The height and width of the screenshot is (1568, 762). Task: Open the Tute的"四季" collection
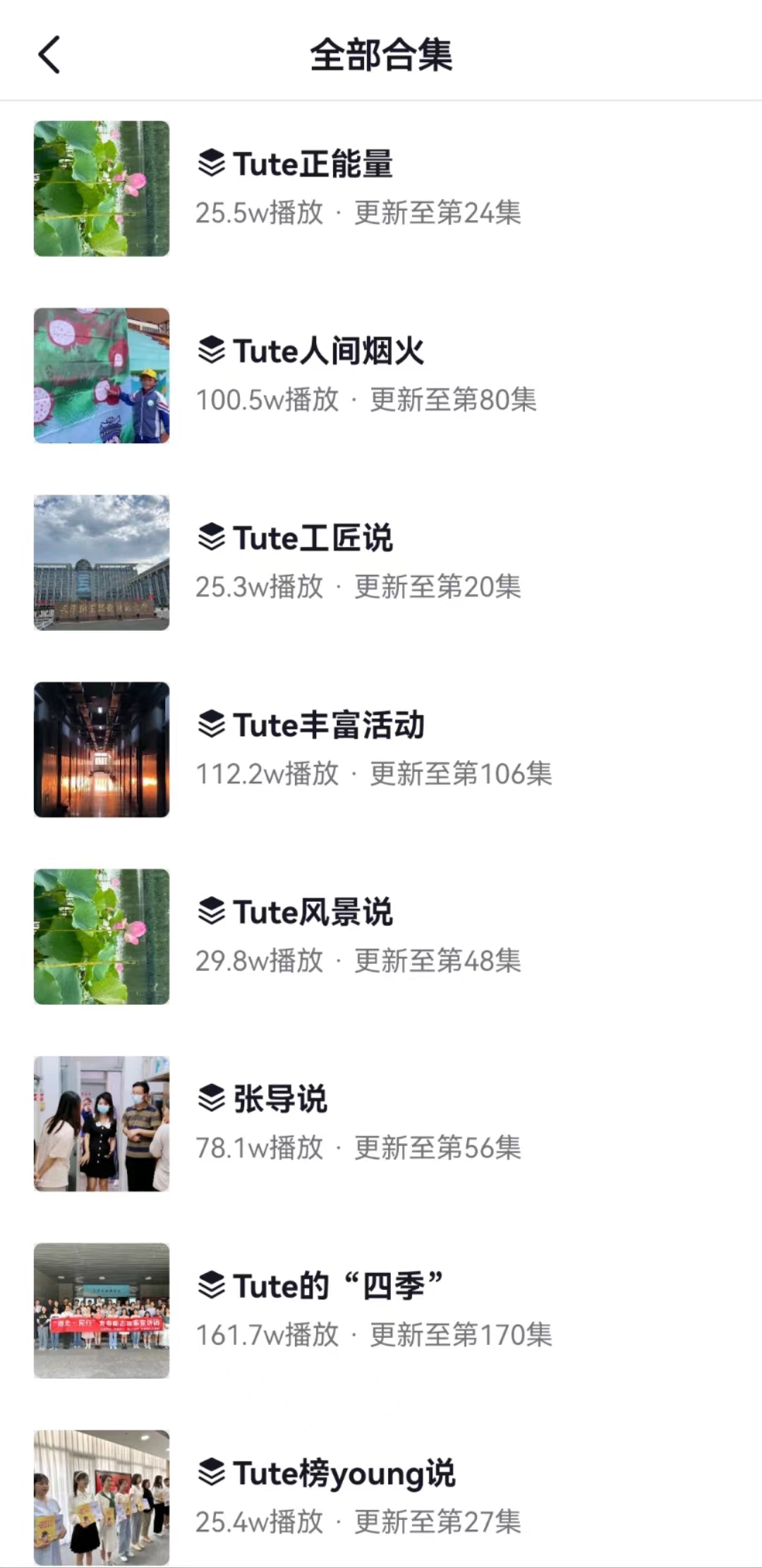[337, 1286]
